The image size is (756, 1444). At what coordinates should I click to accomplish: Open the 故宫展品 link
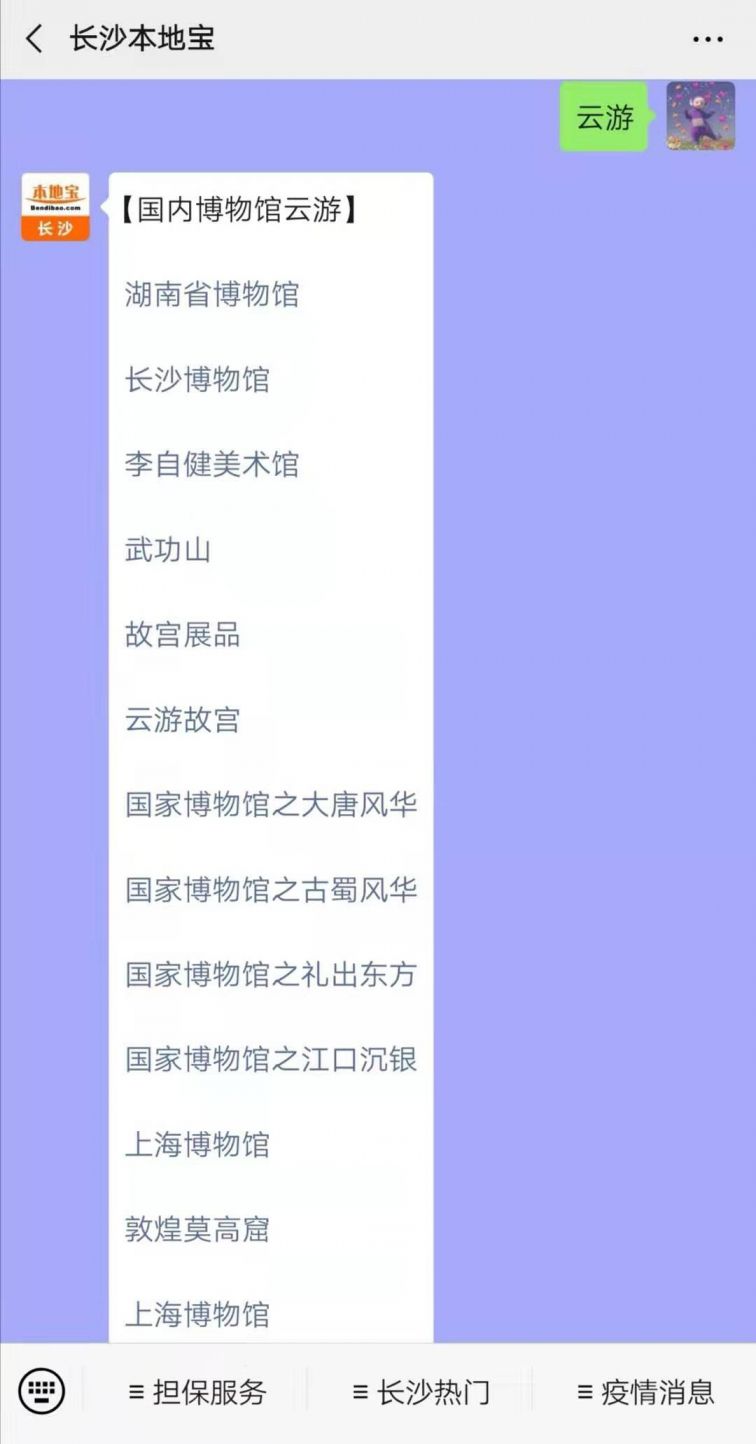[182, 634]
